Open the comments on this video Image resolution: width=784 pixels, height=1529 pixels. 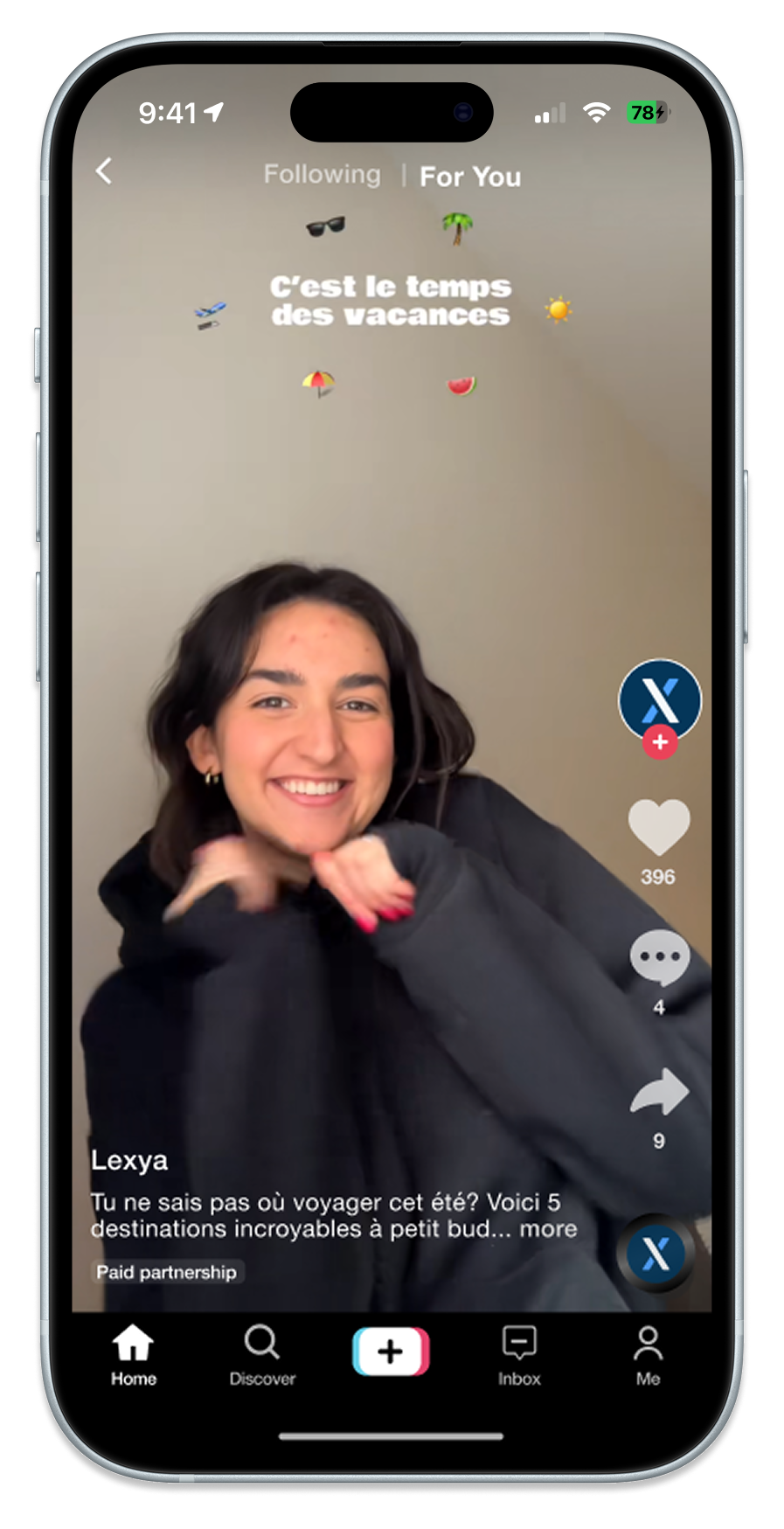tap(659, 958)
